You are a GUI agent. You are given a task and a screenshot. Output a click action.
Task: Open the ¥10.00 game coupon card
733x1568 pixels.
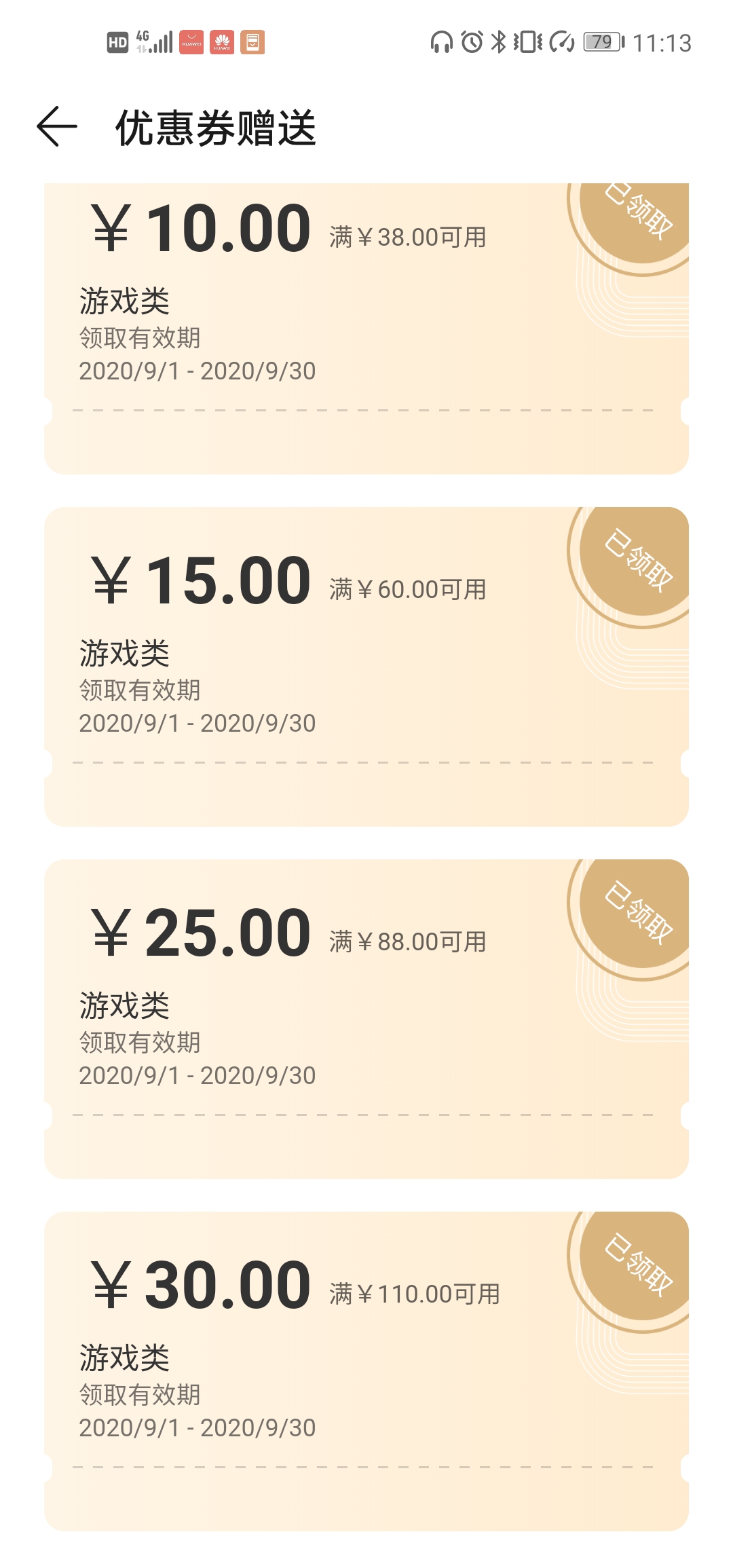pos(366,329)
